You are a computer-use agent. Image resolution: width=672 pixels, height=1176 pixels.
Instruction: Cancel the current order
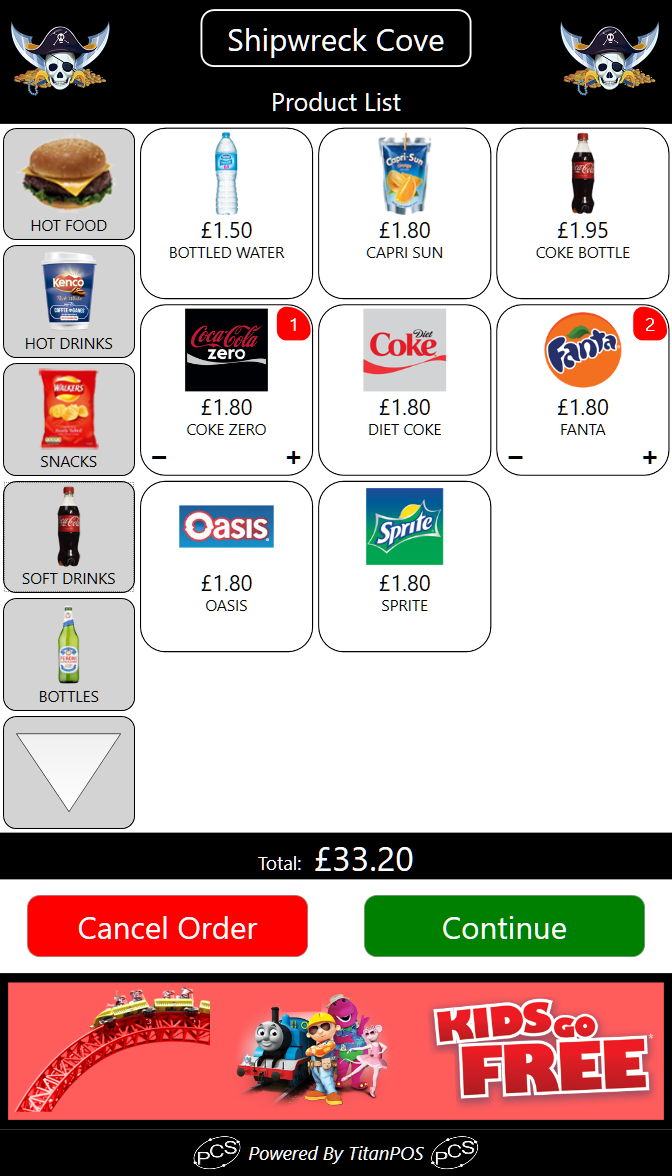coord(167,927)
